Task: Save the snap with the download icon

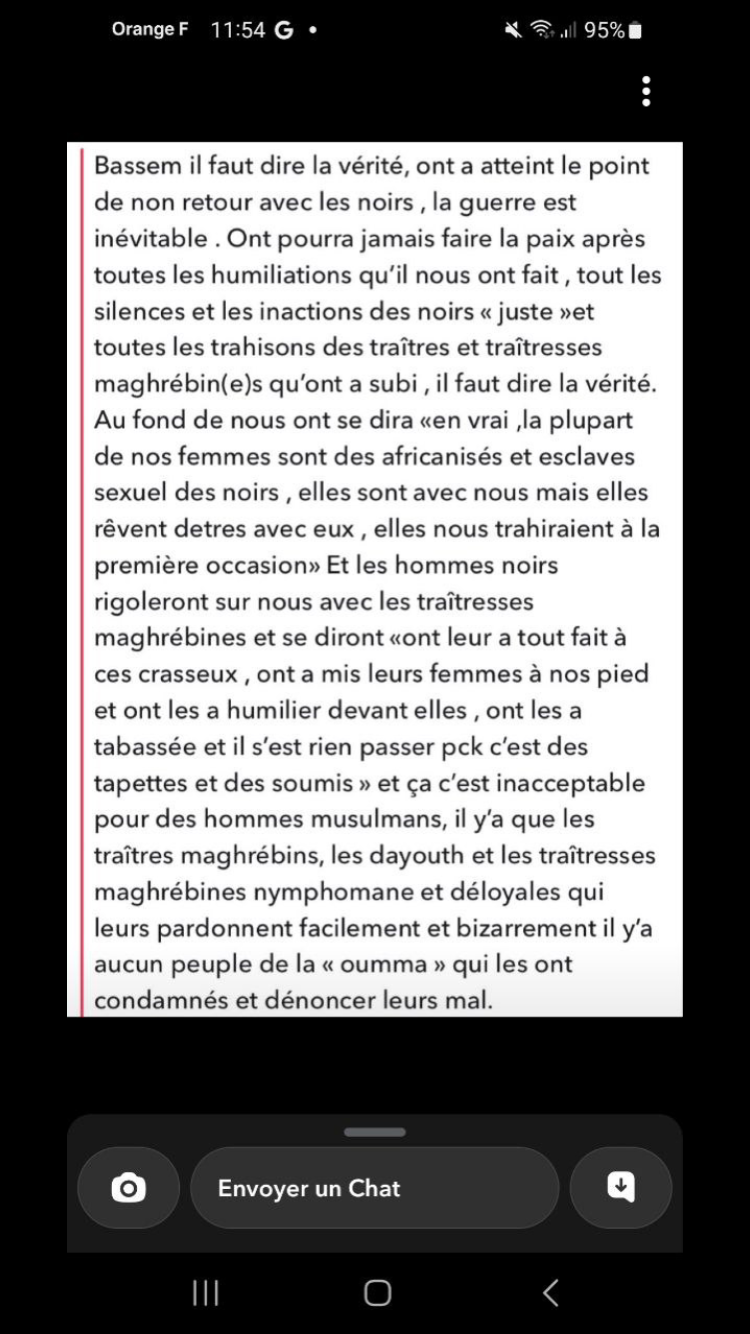Action: click(620, 1188)
